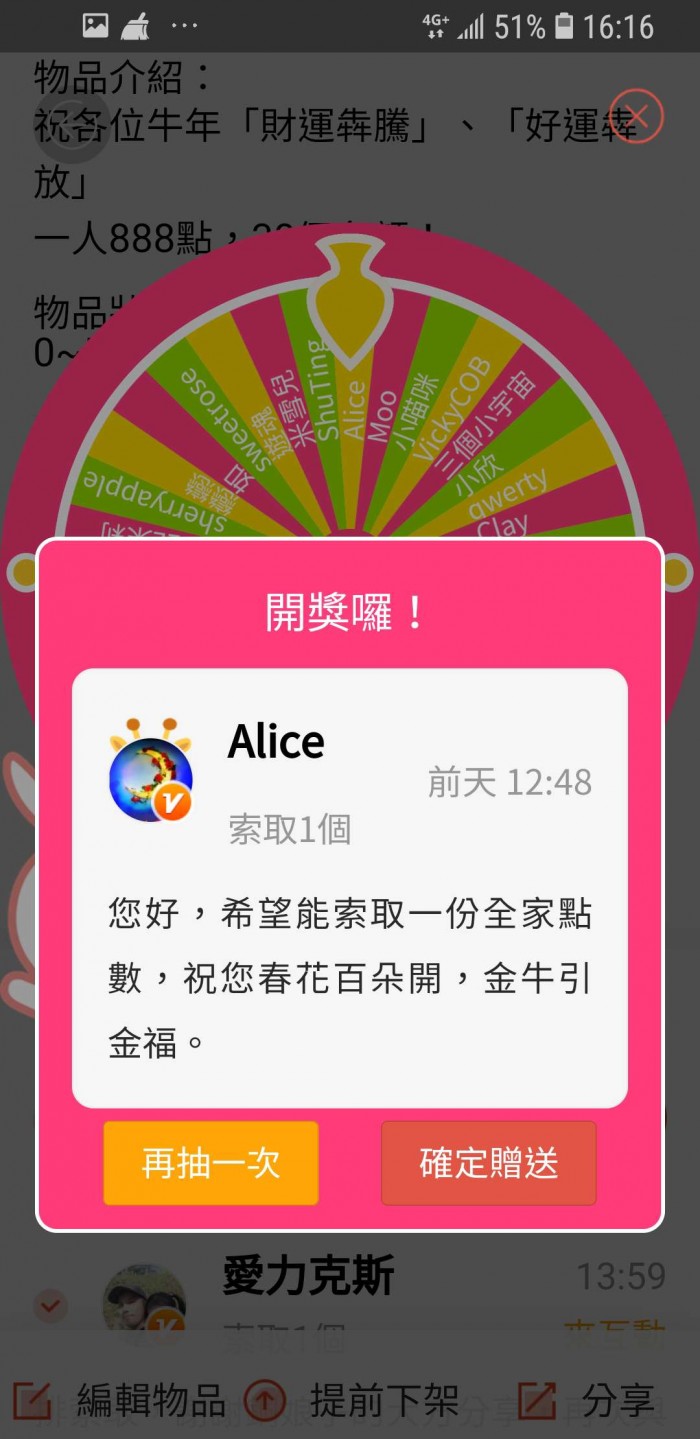The width and height of the screenshot is (700, 1439).
Task: Open Alice's profile avatar
Action: pyautogui.click(x=150, y=772)
